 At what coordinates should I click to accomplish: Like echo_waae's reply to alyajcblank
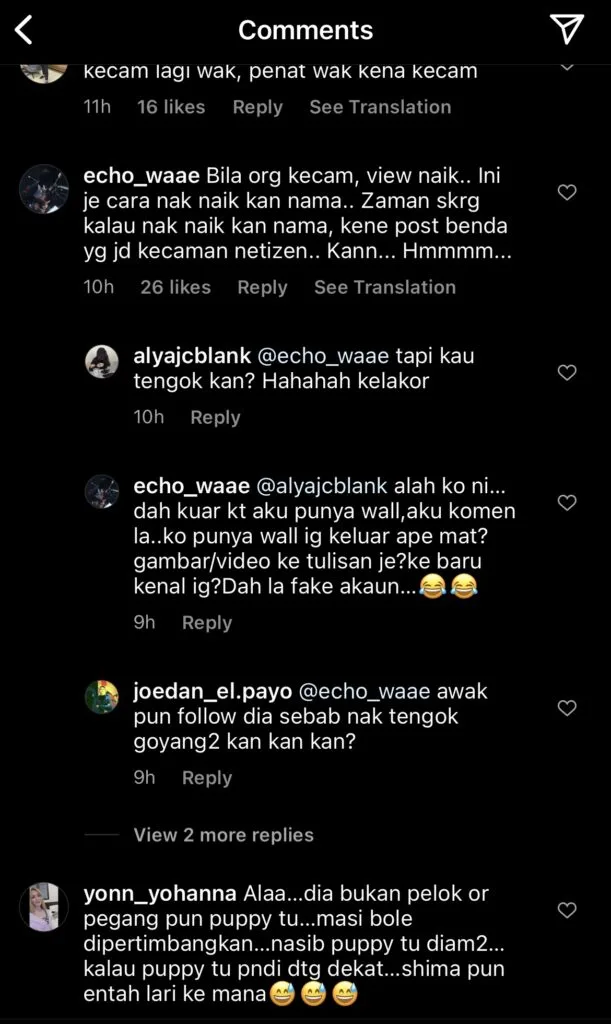click(x=567, y=502)
